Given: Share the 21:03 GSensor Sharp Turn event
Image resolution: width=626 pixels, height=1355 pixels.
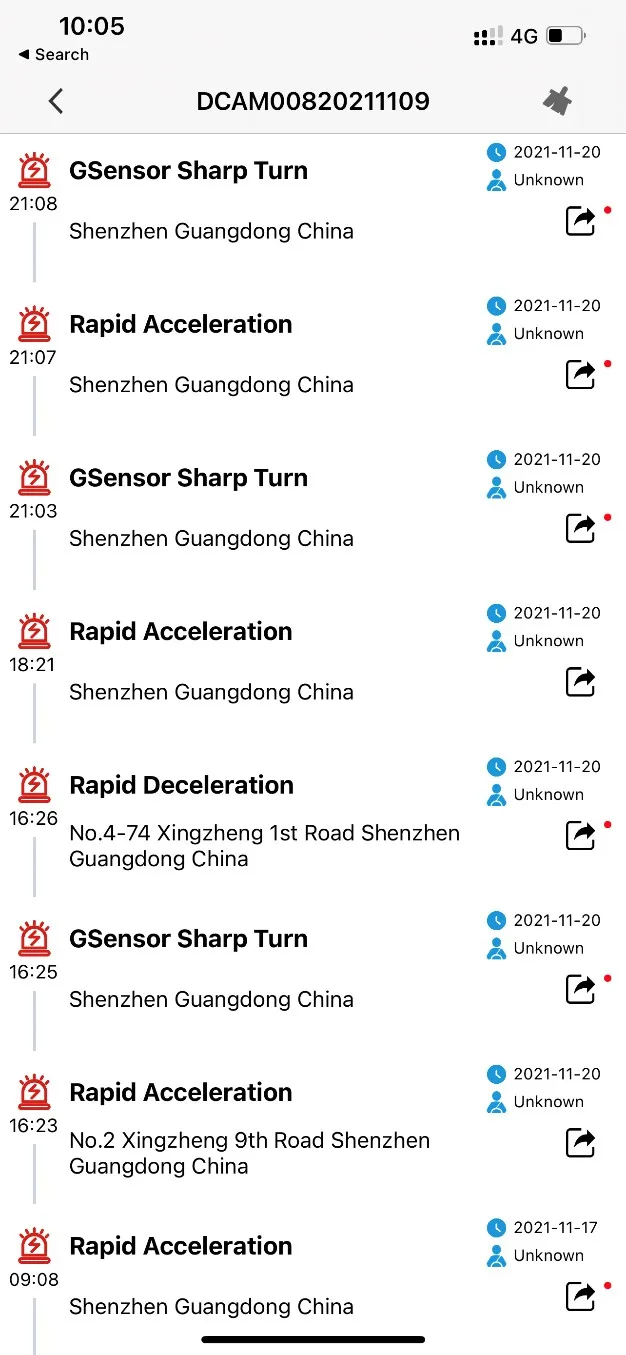Looking at the screenshot, I should pyautogui.click(x=580, y=528).
